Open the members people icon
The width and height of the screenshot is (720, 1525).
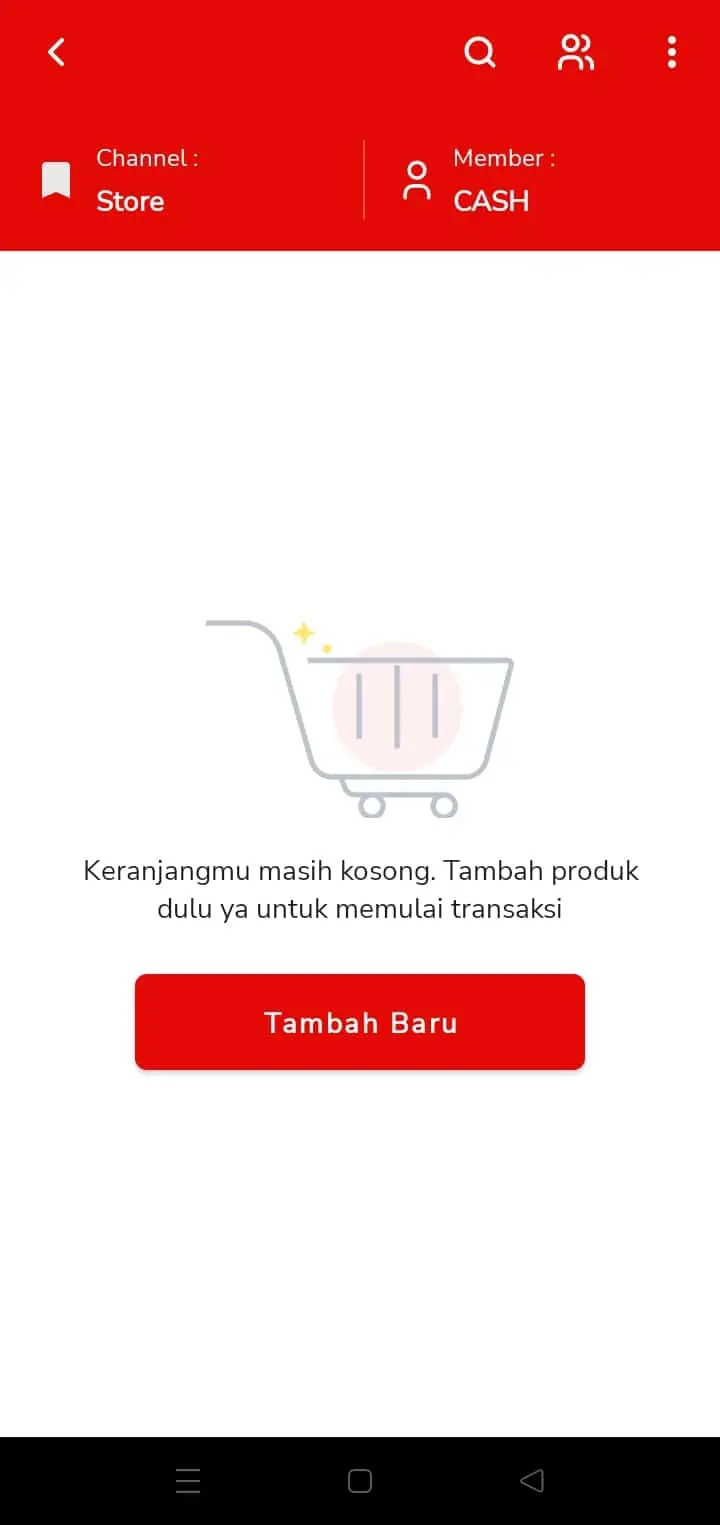576,52
